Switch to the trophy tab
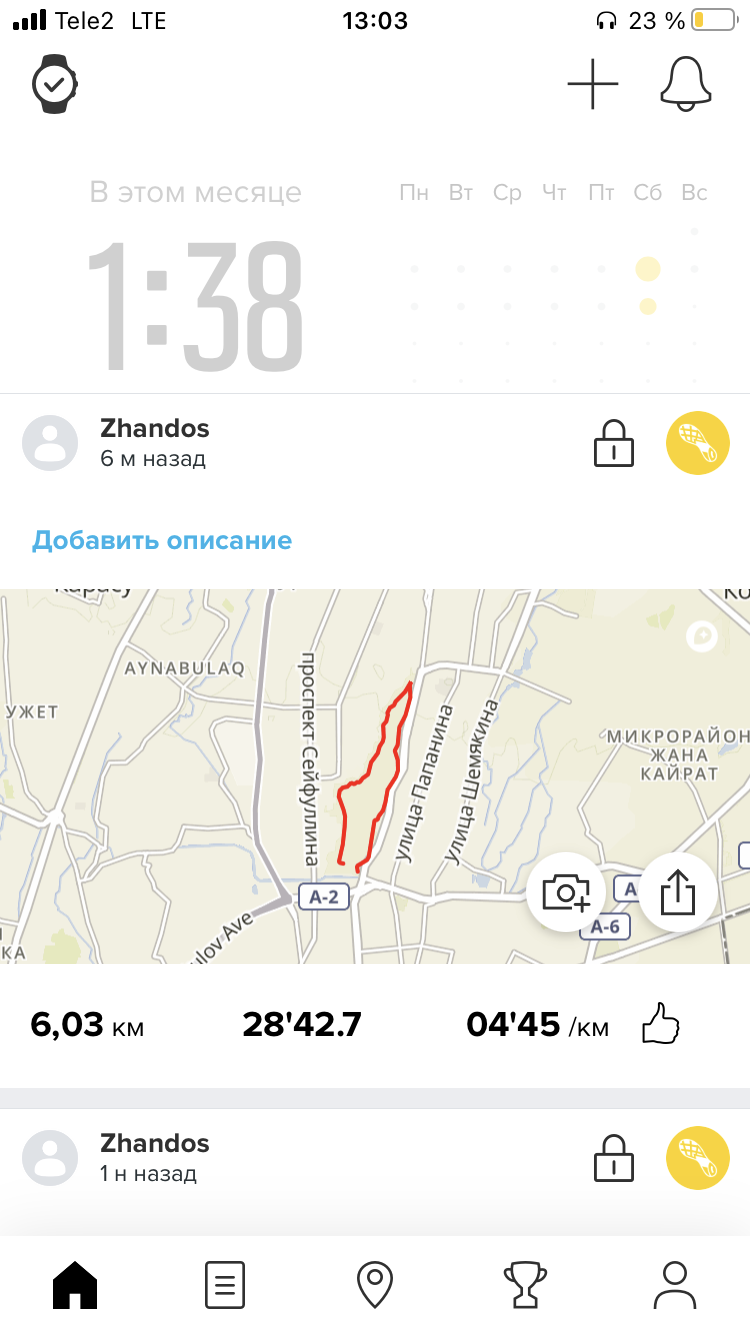This screenshot has height=1334, width=750. pos(525,1284)
